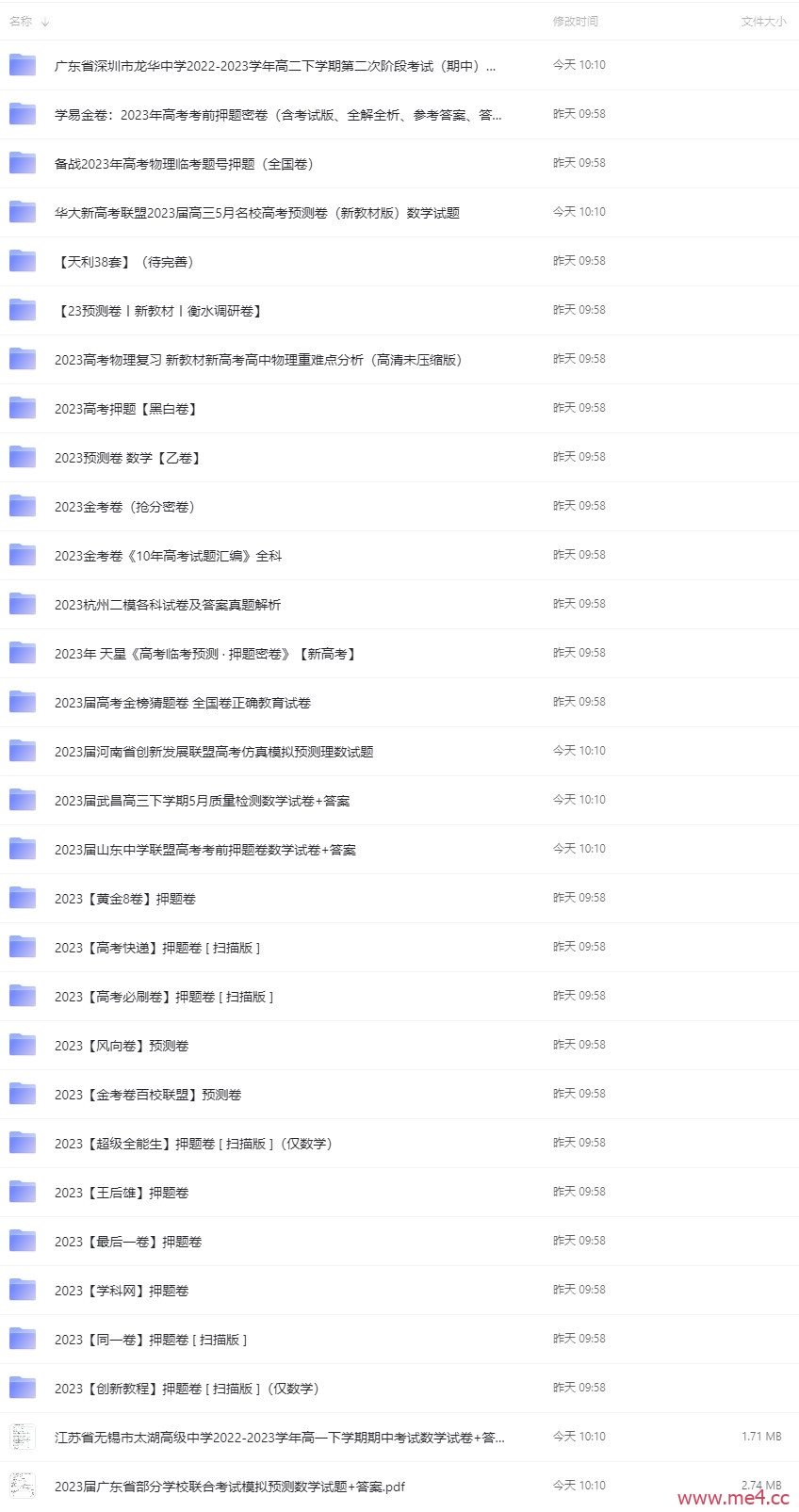Open the 江苏省无锡市太湖高级中学 file
The width and height of the screenshot is (799, 1512).
(280, 1438)
